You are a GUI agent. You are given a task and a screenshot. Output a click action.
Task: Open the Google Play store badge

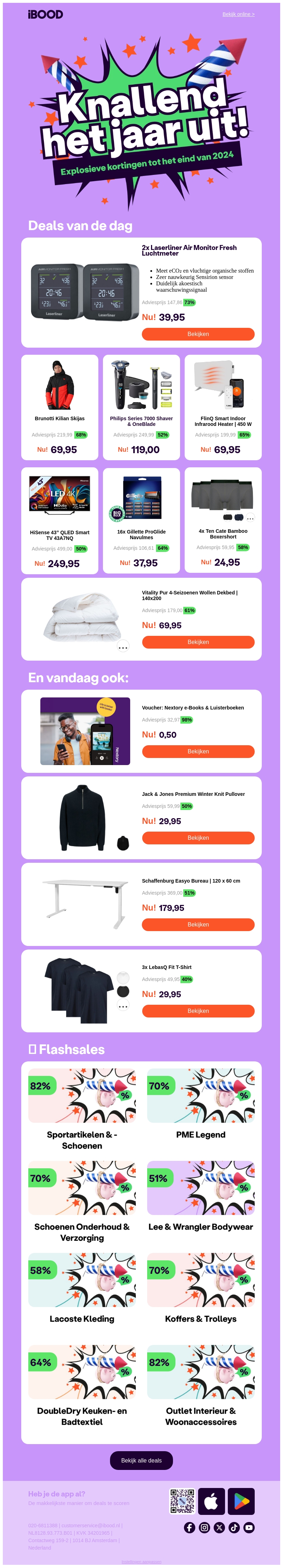(x=241, y=1502)
